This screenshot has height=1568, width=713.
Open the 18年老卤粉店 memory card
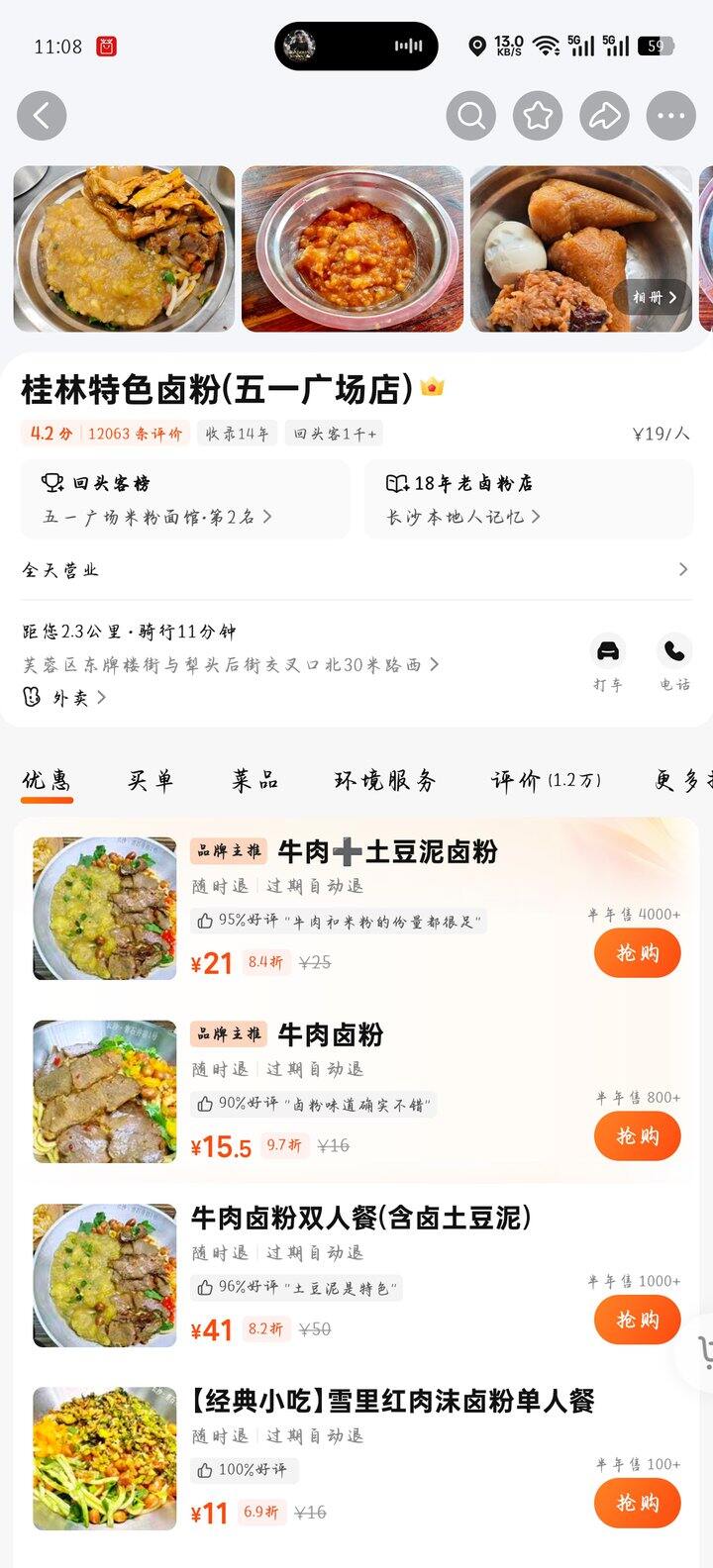[528, 499]
